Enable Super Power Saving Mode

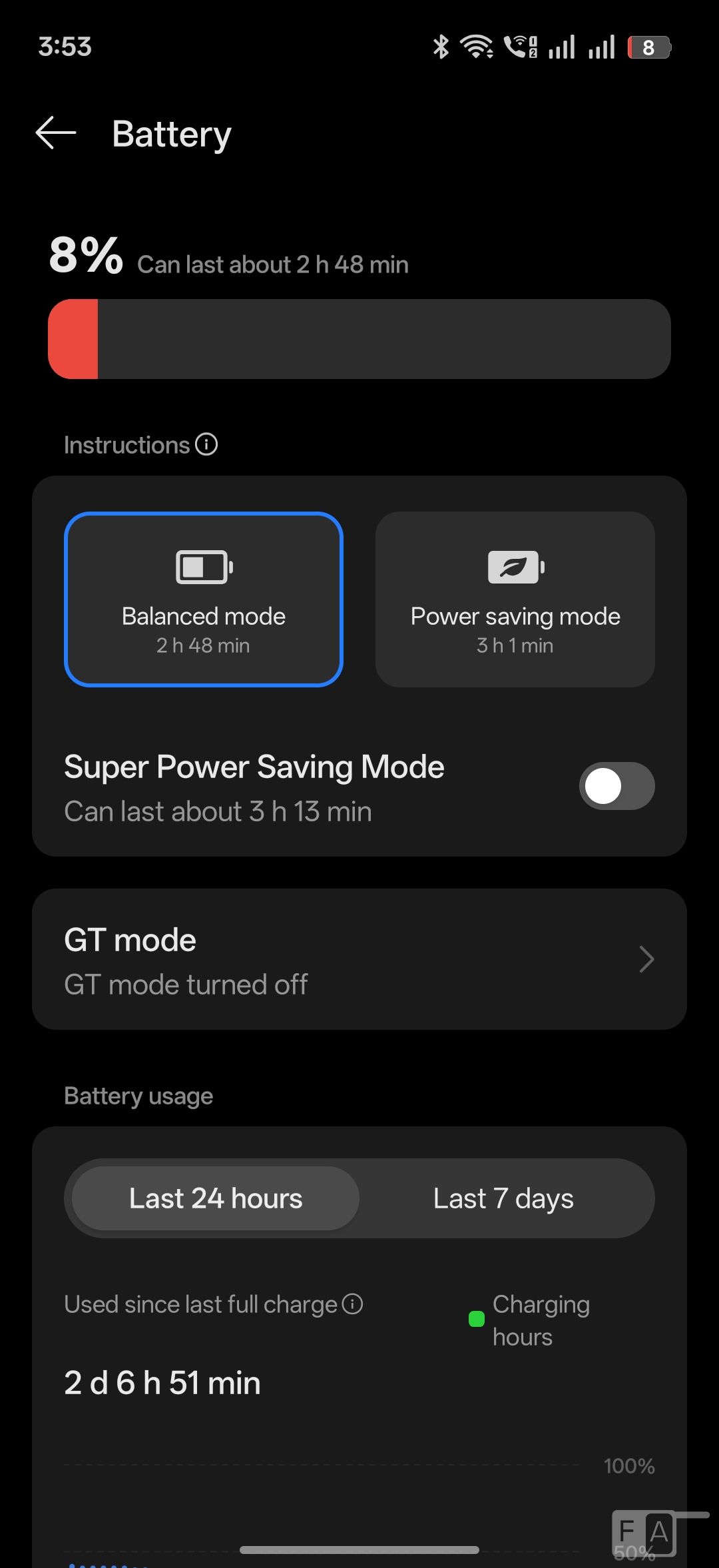pos(616,786)
